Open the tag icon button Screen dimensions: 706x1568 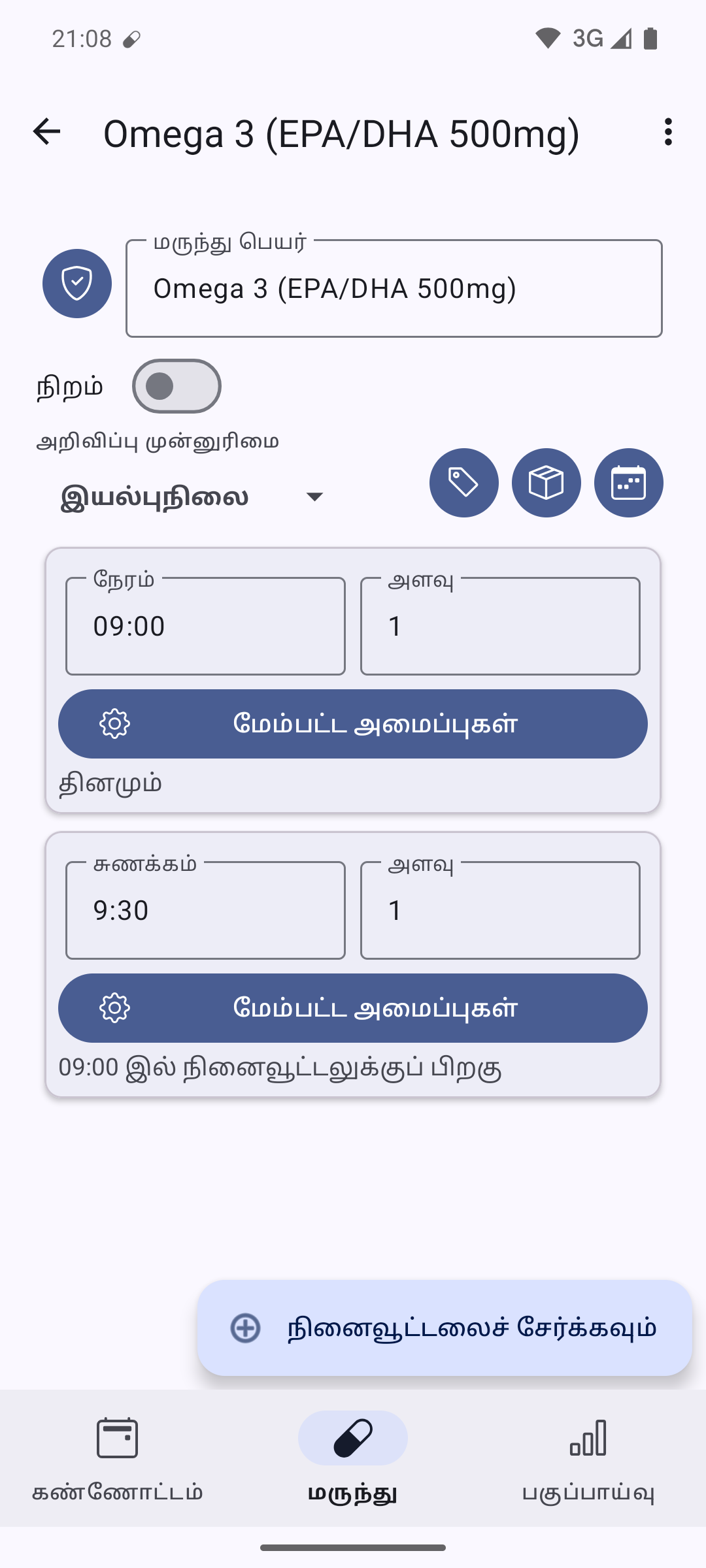(464, 483)
